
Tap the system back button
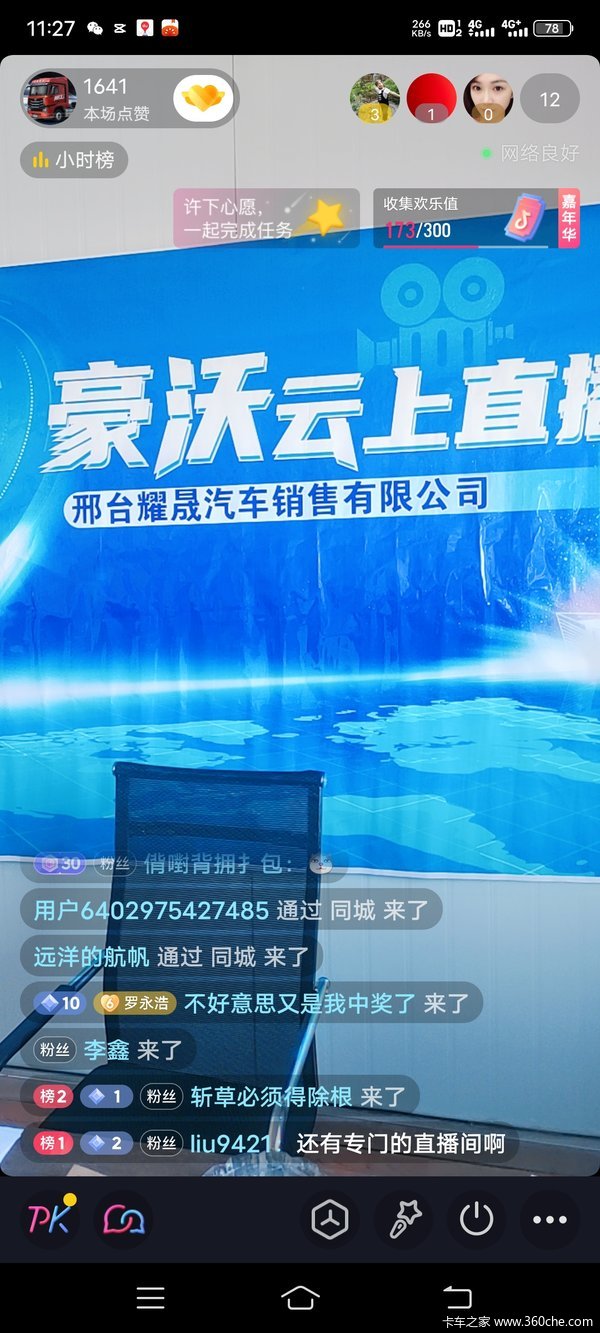[457, 1298]
